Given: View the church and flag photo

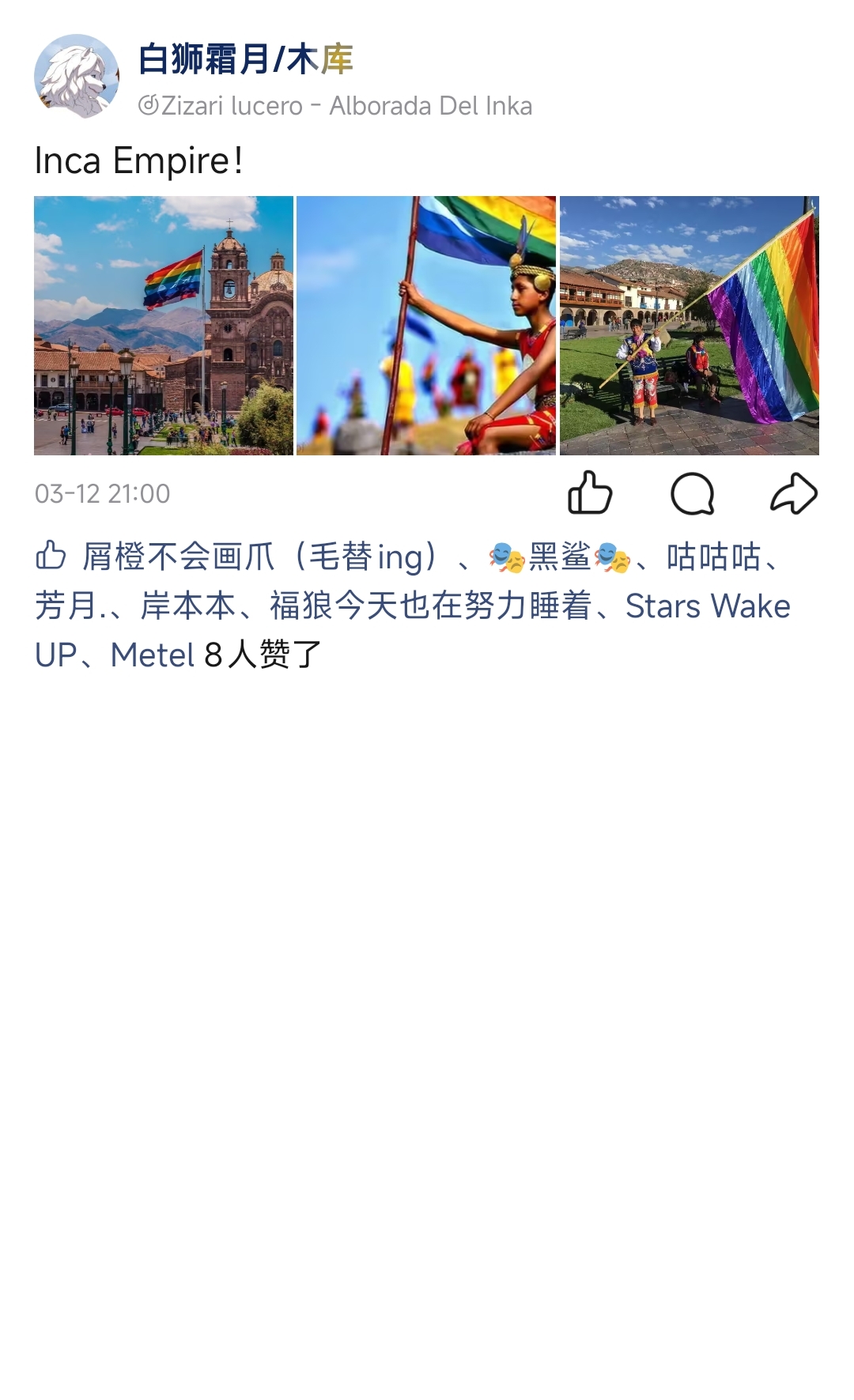Looking at the screenshot, I should coord(164,326).
